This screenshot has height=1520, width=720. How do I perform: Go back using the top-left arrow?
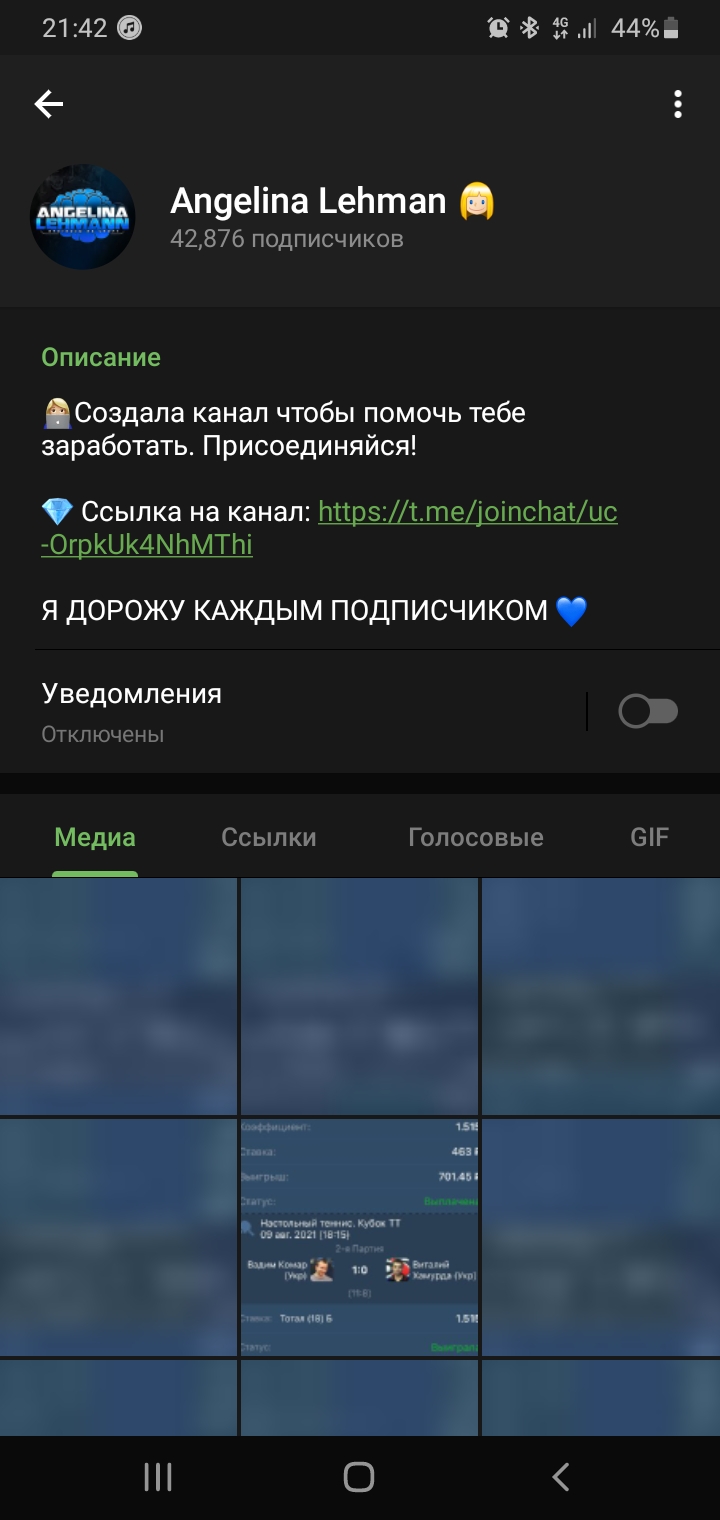click(49, 104)
